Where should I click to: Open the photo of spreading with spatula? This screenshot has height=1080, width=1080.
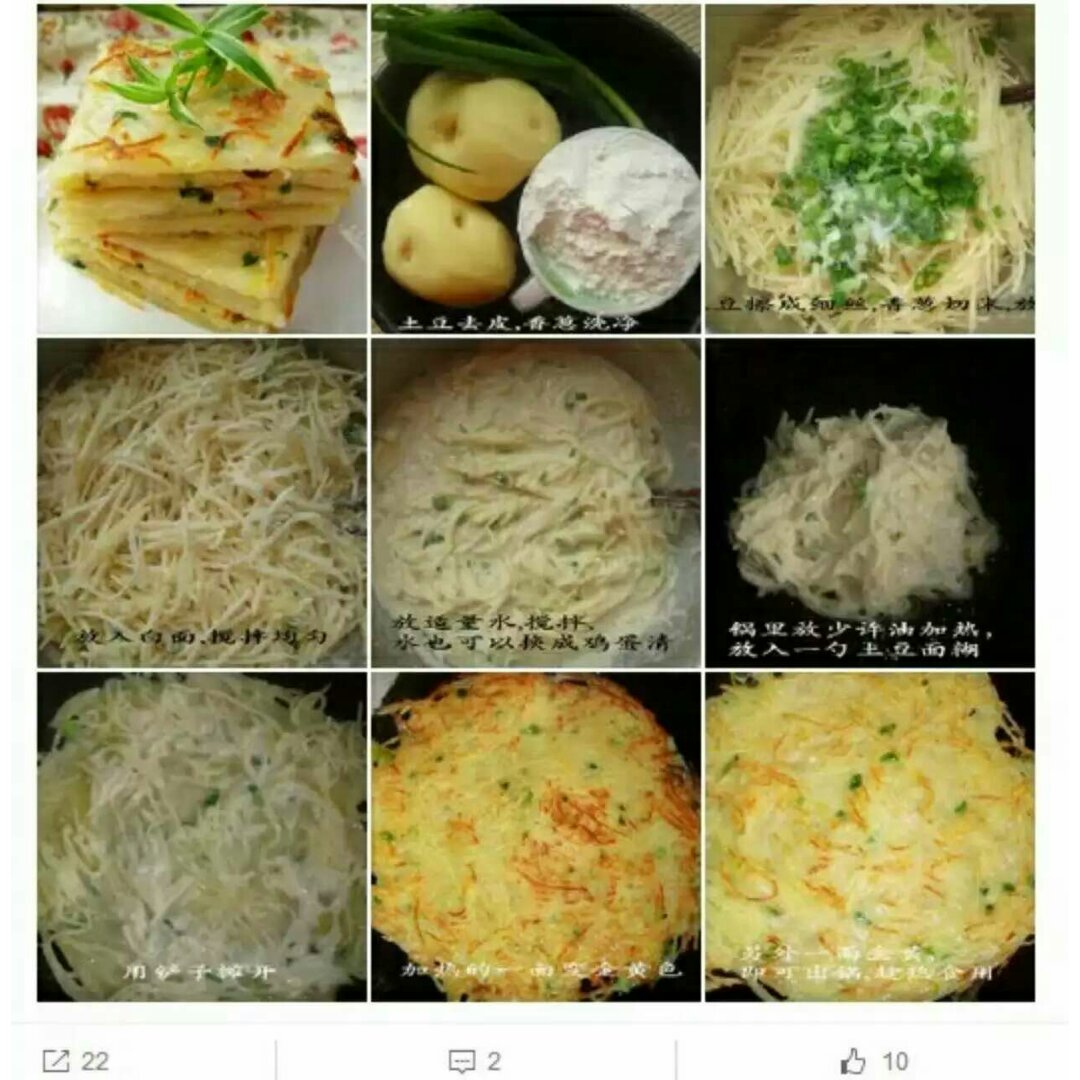tap(202, 836)
